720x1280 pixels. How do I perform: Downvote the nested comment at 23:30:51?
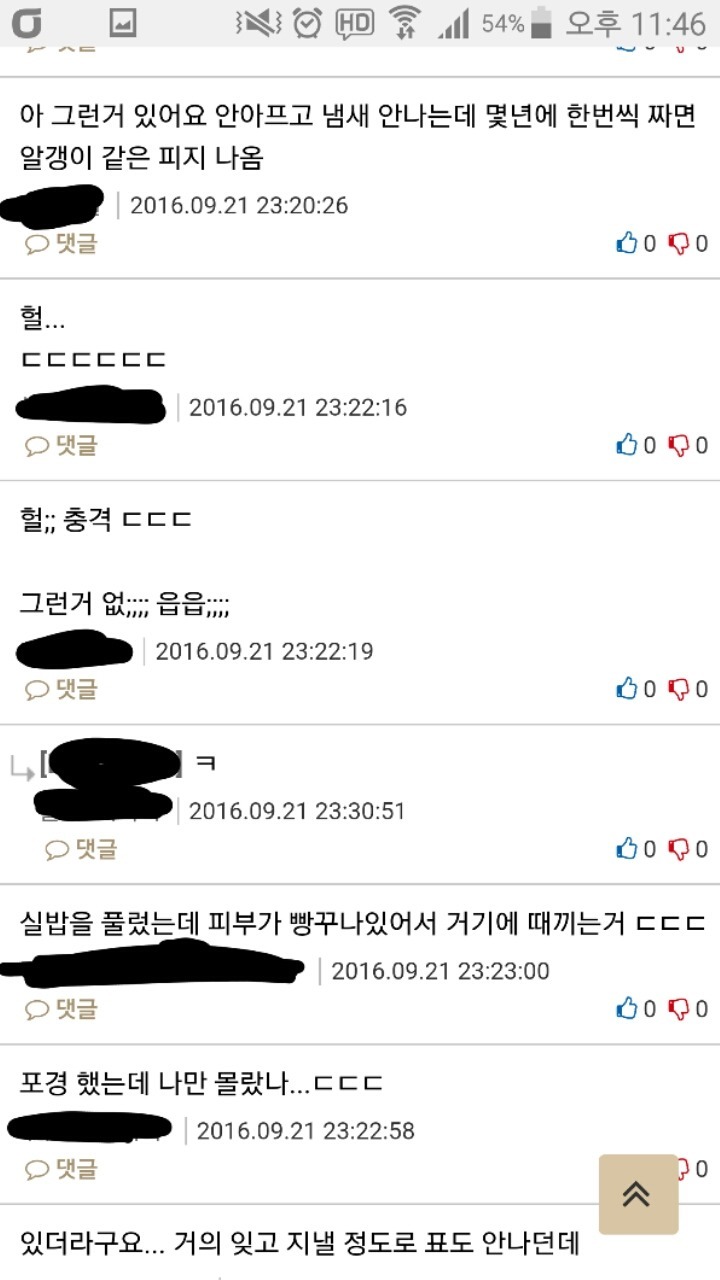click(679, 849)
